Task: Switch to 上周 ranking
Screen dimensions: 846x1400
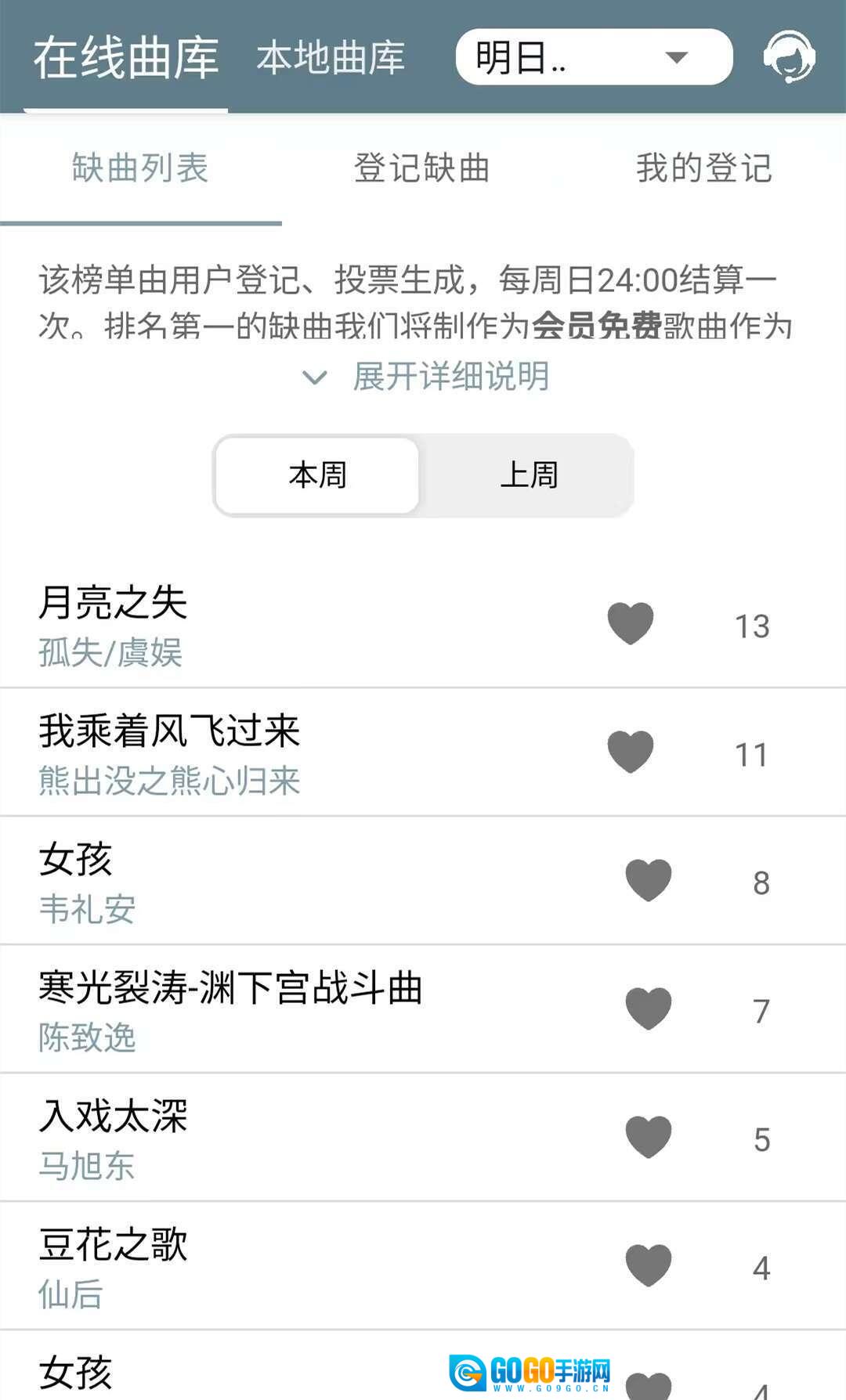Action: click(529, 475)
